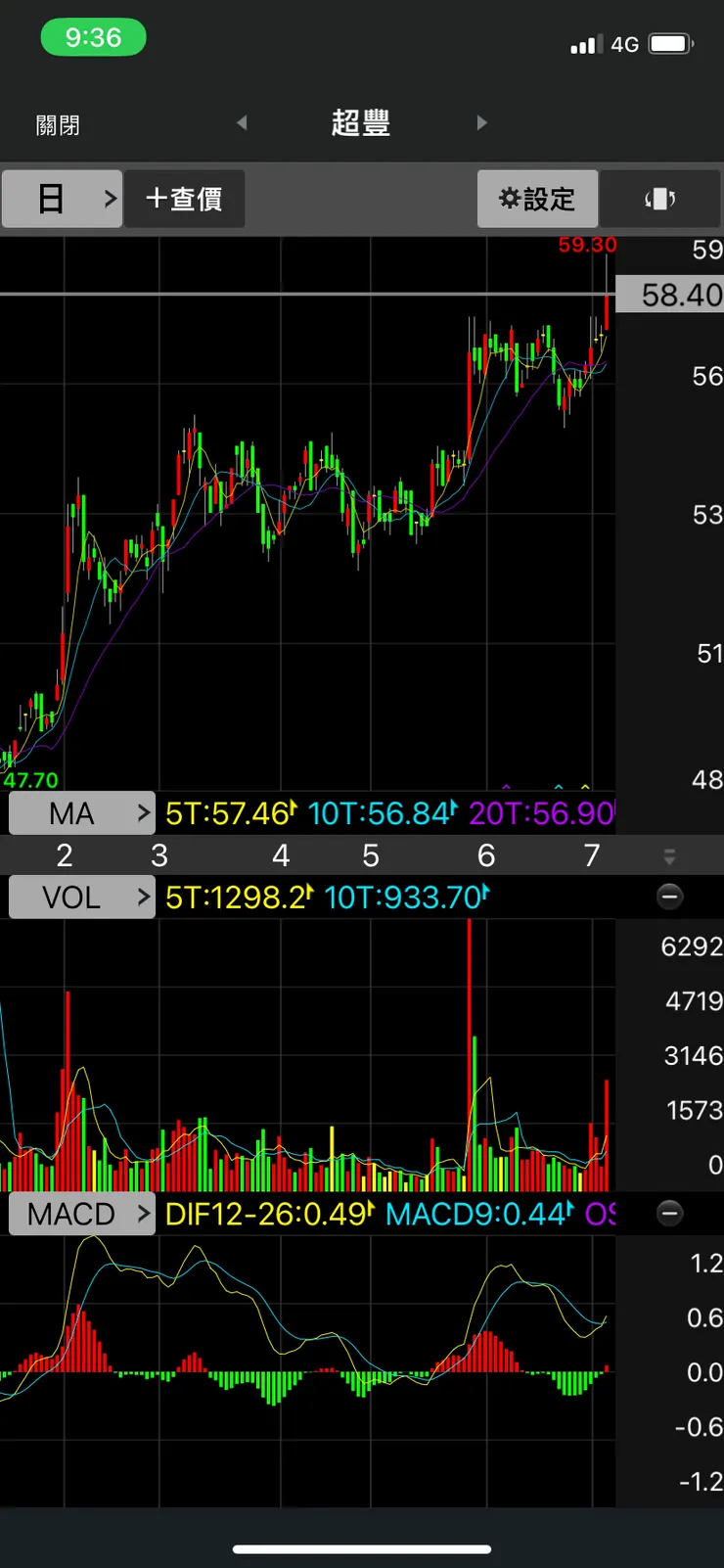Image resolution: width=724 pixels, height=1568 pixels.
Task: Tap the down arrows beside the month axis
Action: [669, 857]
